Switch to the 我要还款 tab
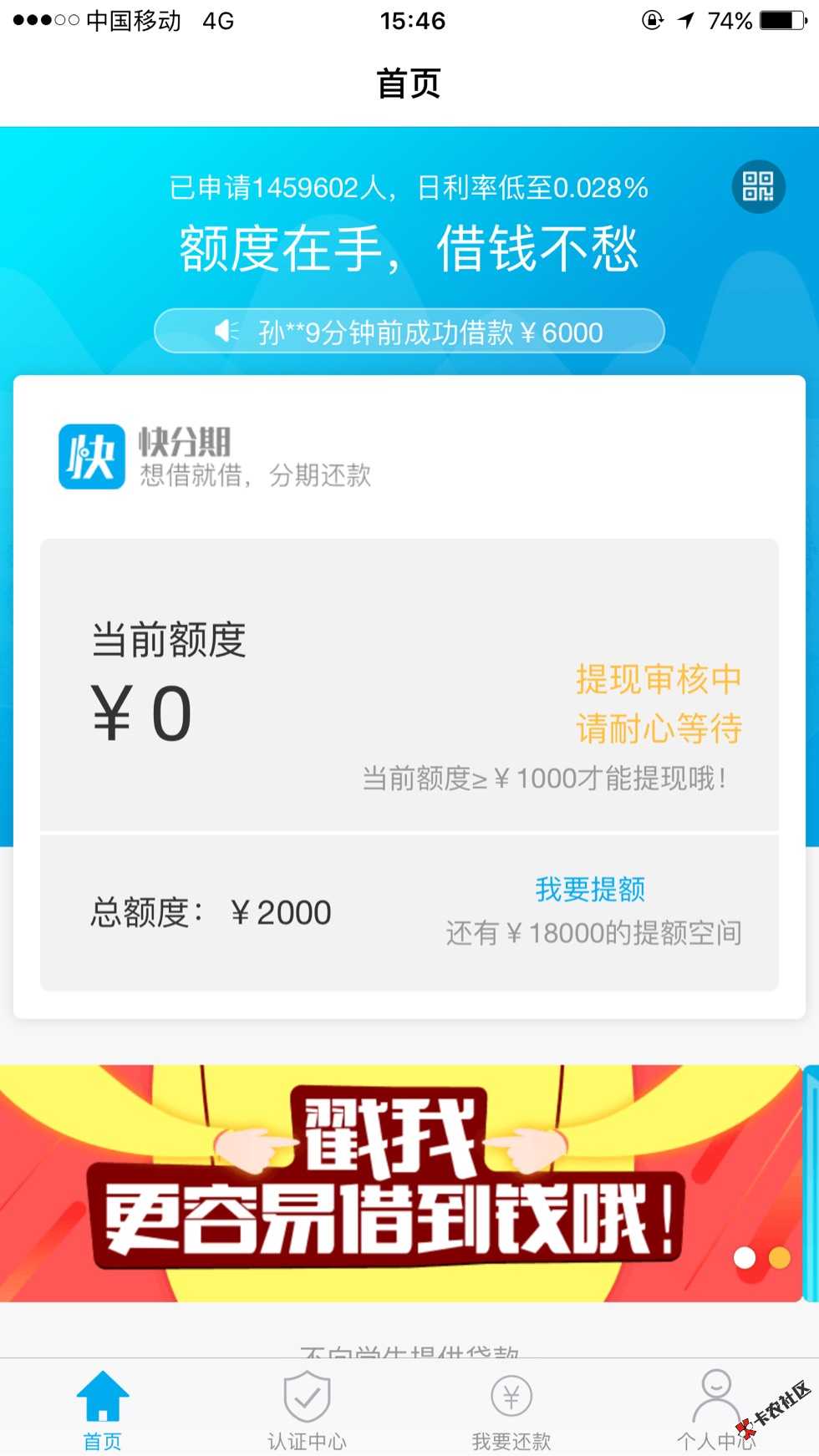The height and width of the screenshot is (1456, 819). tap(511, 1410)
